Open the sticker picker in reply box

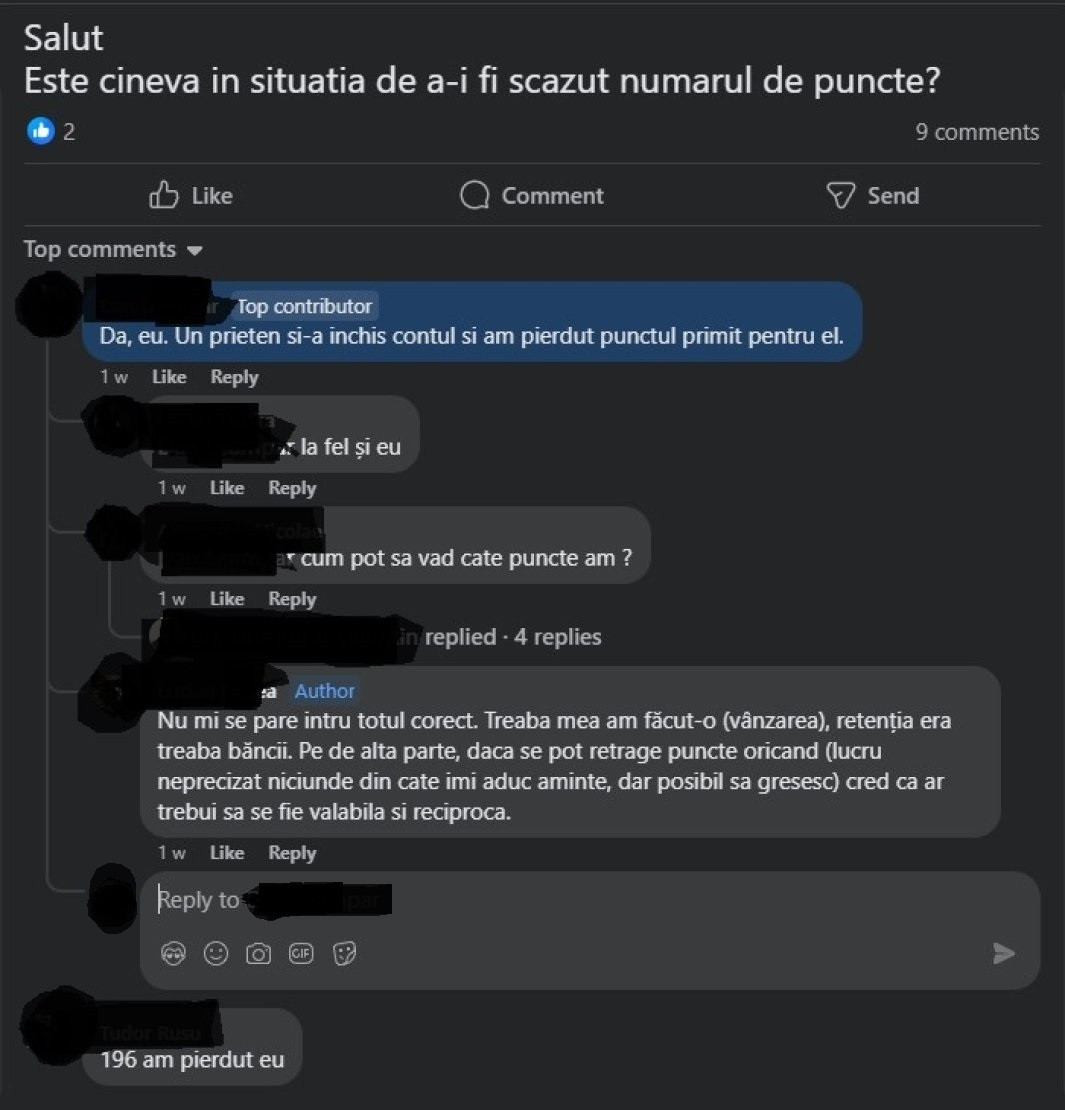coord(344,954)
